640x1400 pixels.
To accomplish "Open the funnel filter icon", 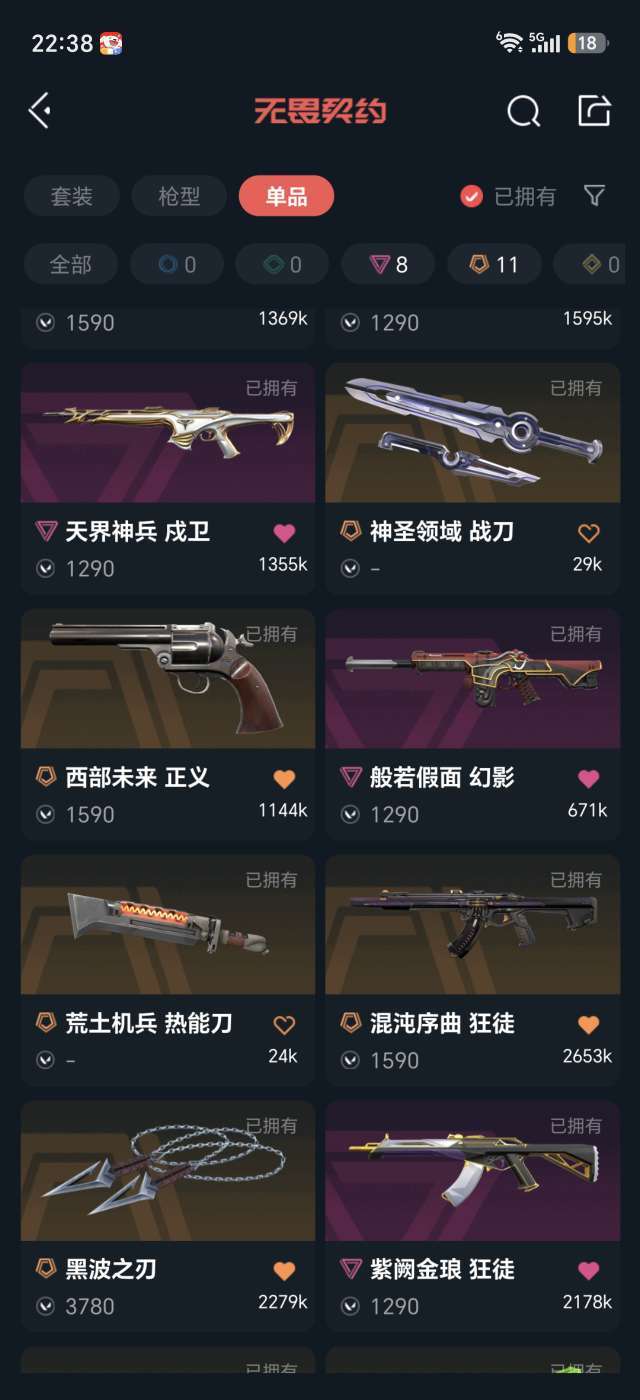I will point(594,196).
